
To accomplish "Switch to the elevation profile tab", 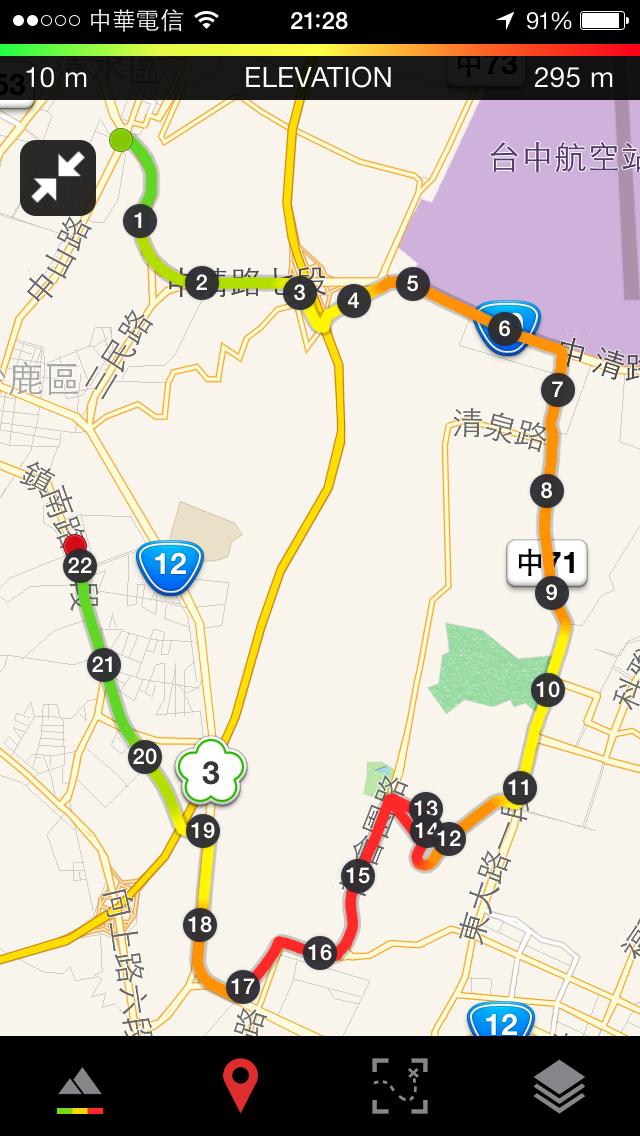I will 80,1088.
